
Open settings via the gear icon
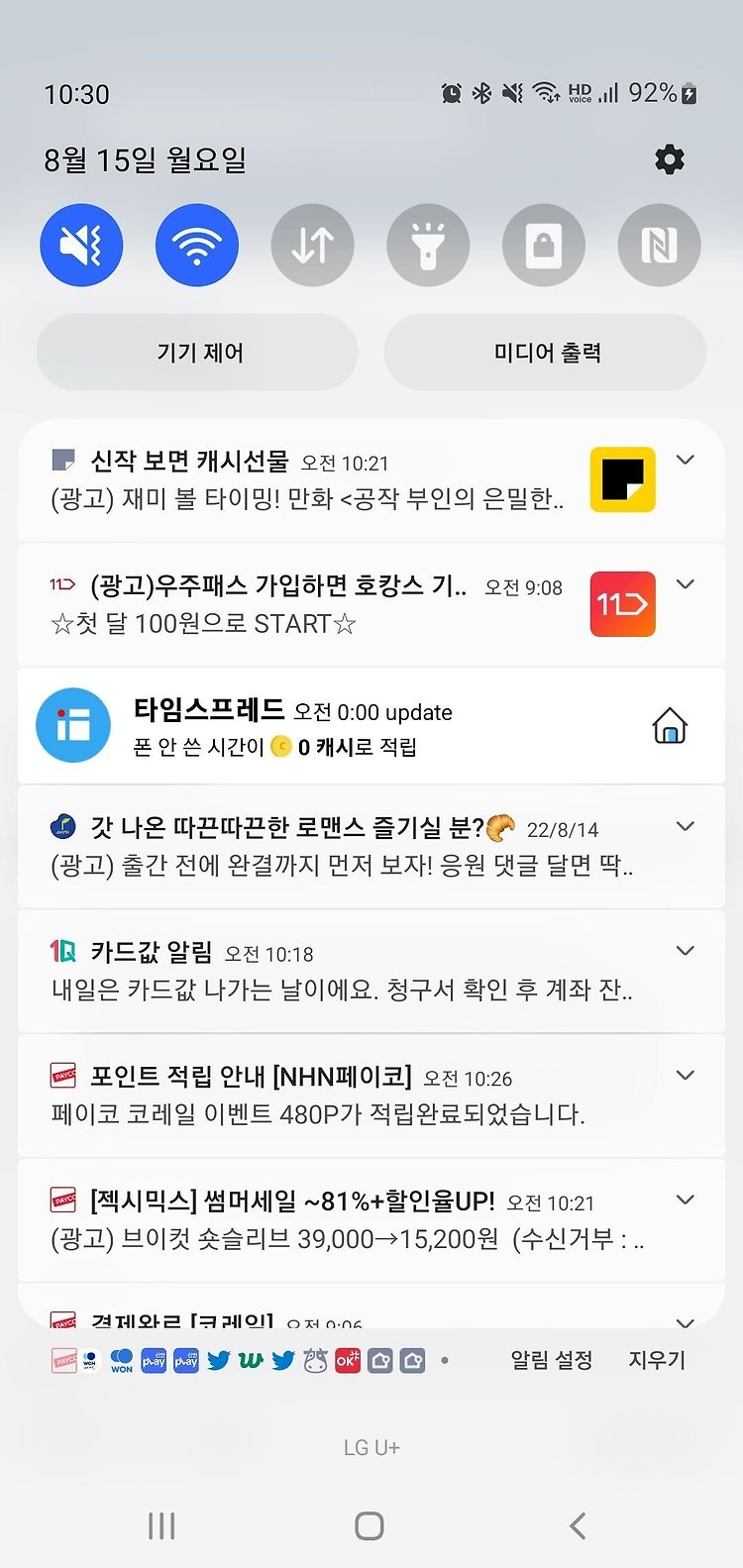[x=670, y=159]
